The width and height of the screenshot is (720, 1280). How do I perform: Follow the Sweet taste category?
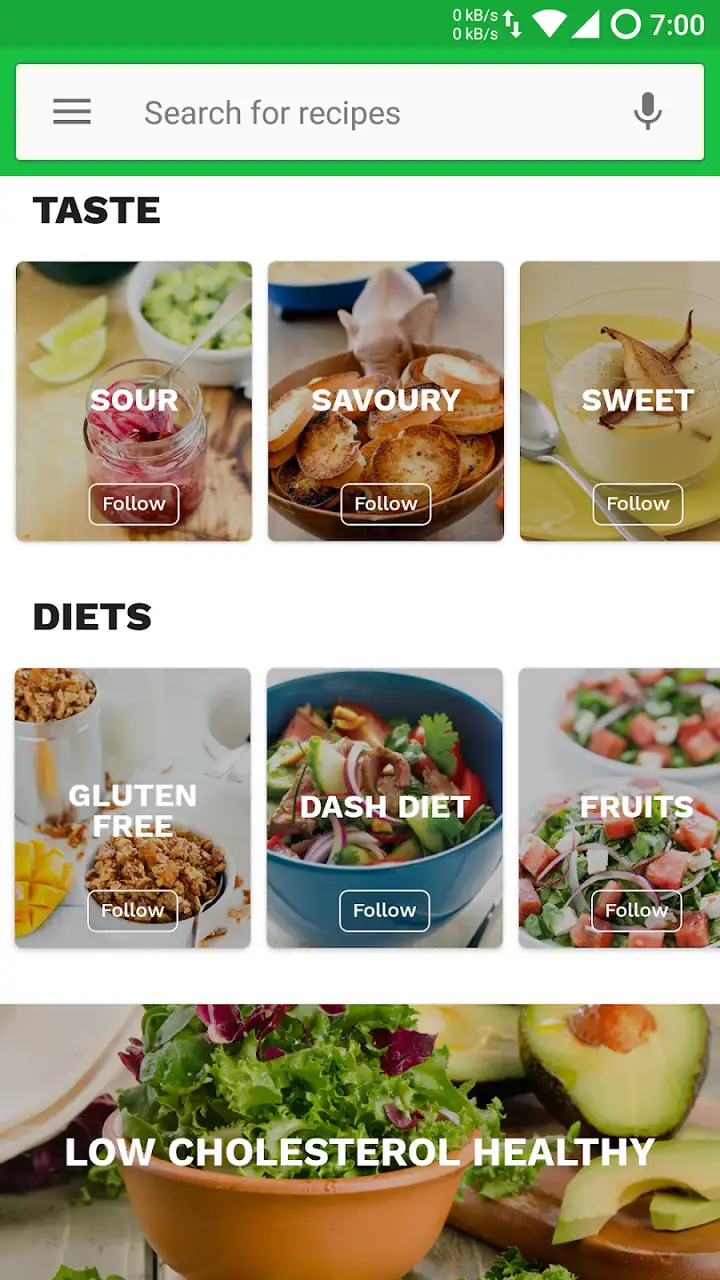click(638, 504)
